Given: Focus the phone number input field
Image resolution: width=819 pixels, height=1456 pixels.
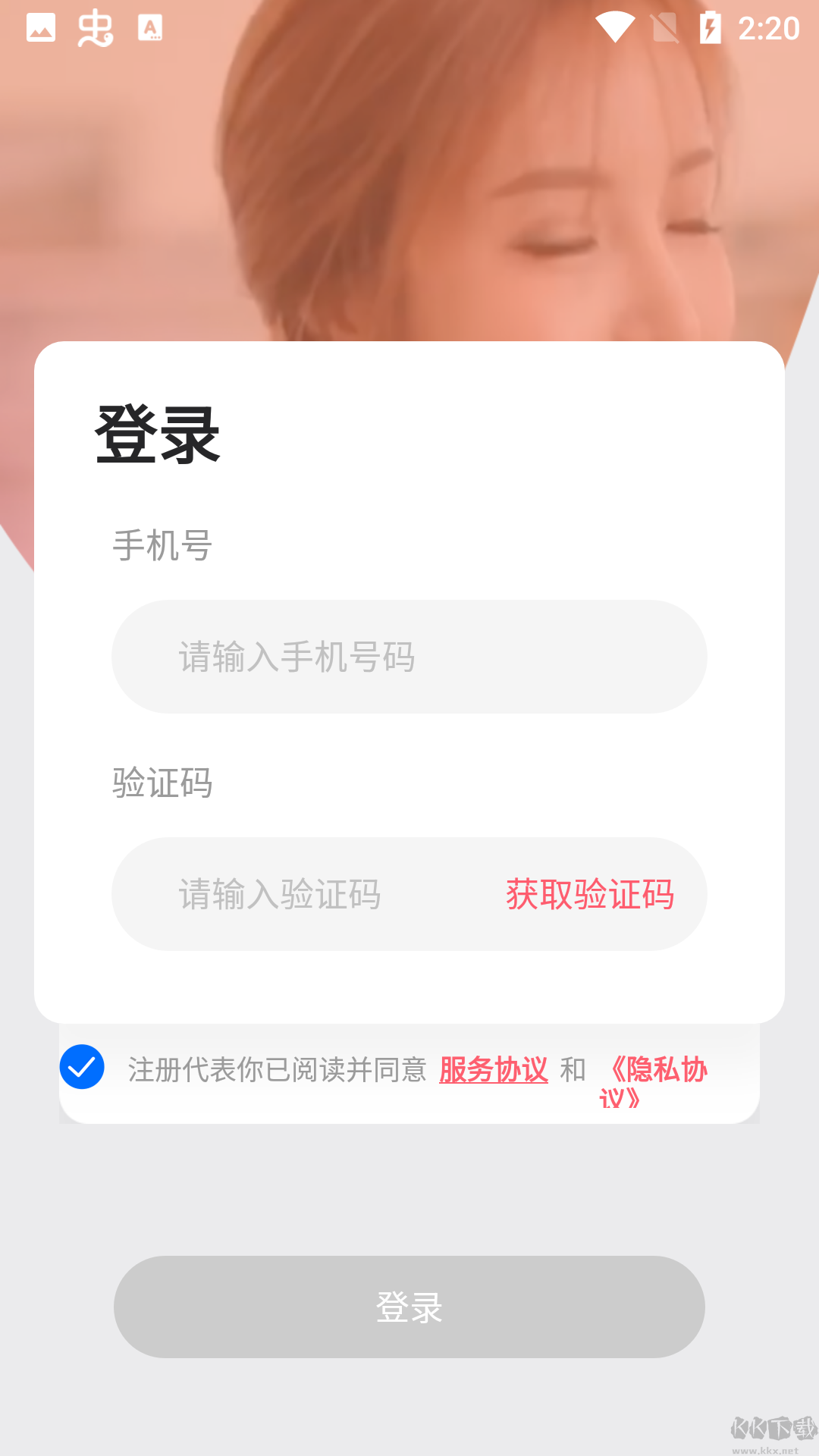Looking at the screenshot, I should coord(409,657).
